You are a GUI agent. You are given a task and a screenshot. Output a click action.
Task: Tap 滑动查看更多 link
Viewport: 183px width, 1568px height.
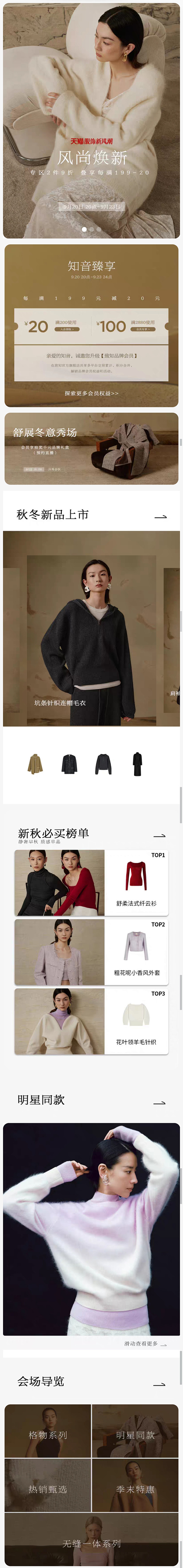pos(145,1343)
